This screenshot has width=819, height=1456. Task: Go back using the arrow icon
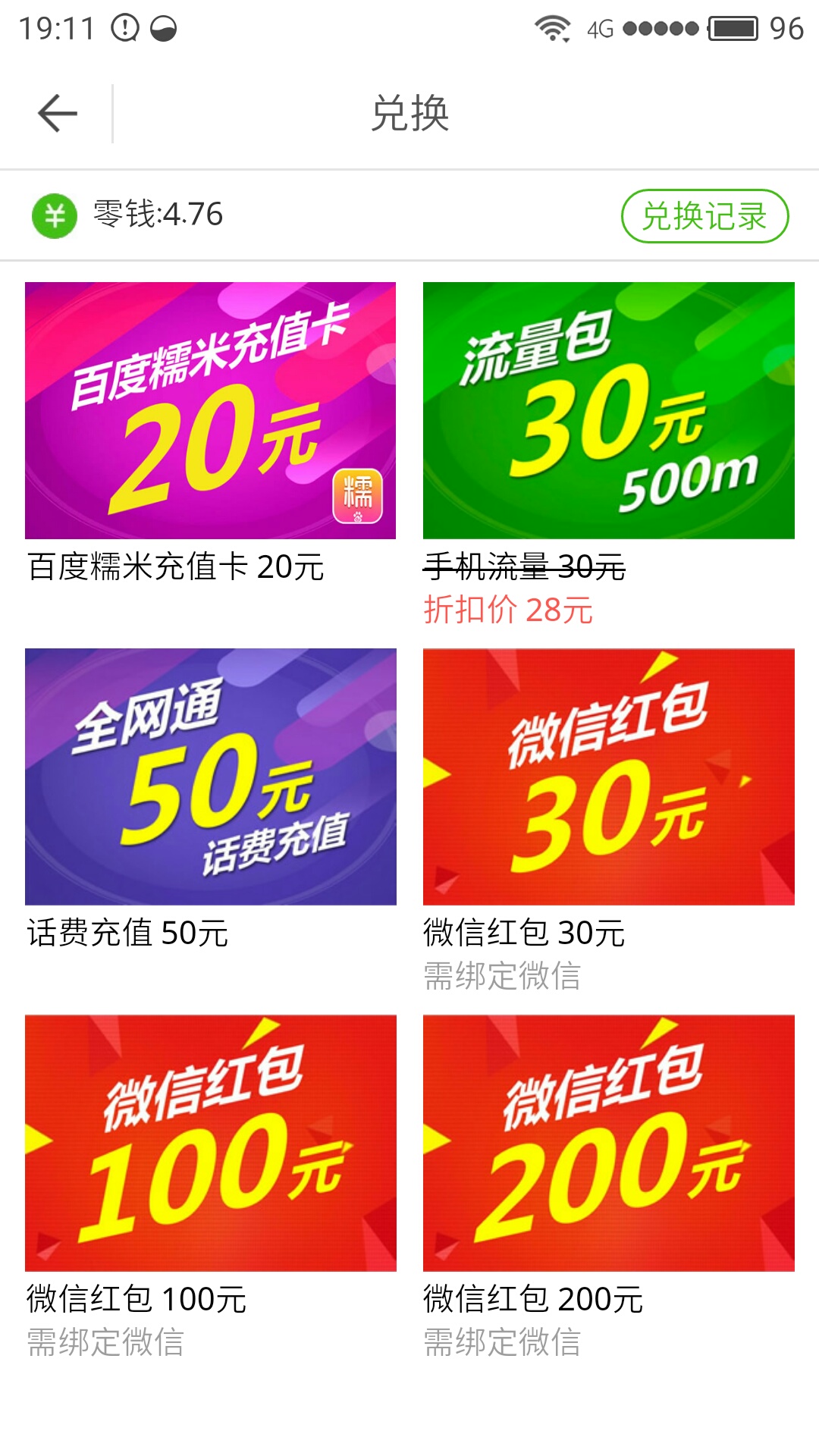coord(58,114)
